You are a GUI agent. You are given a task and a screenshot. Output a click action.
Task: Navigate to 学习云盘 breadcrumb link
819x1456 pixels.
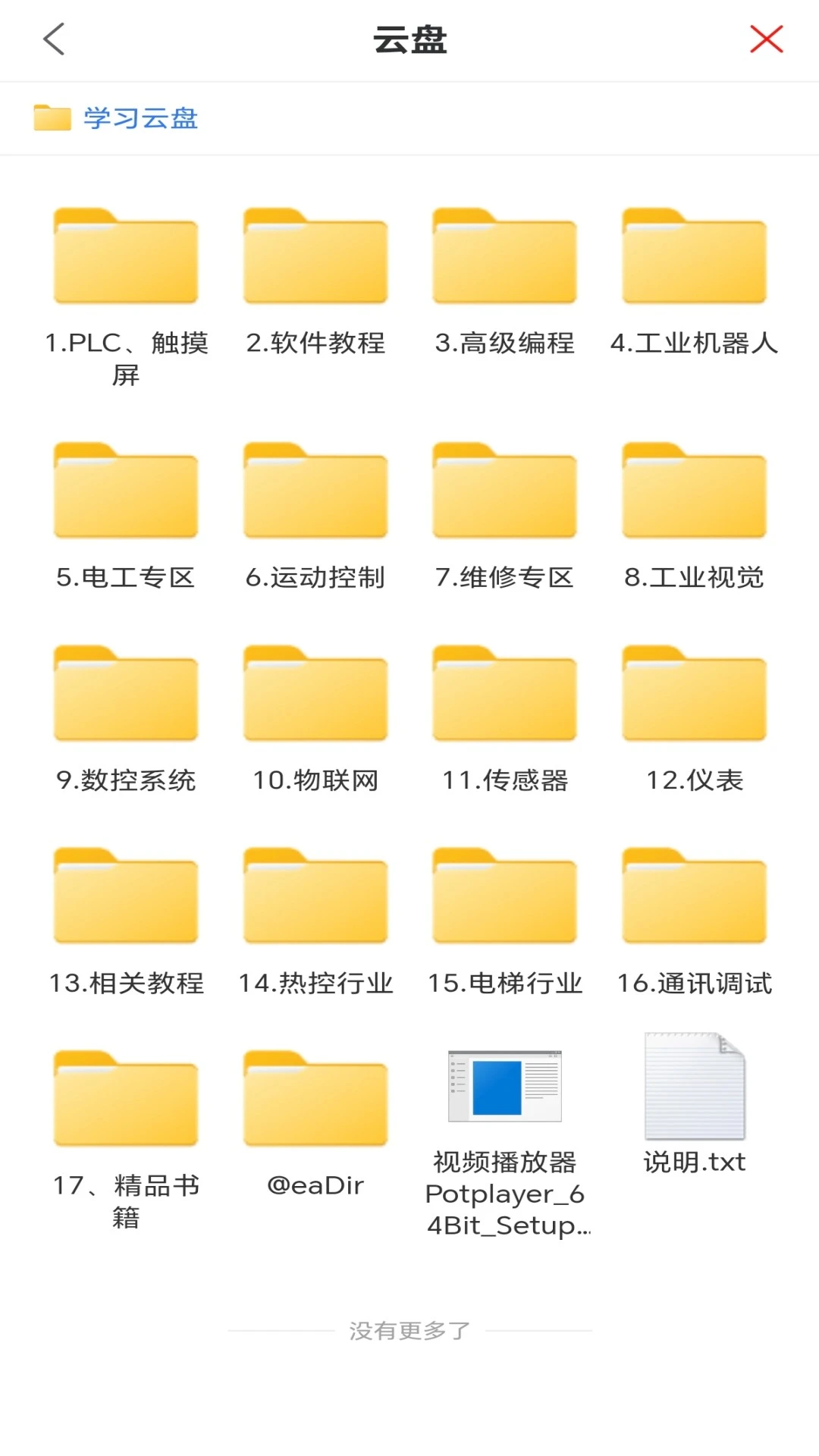click(141, 118)
